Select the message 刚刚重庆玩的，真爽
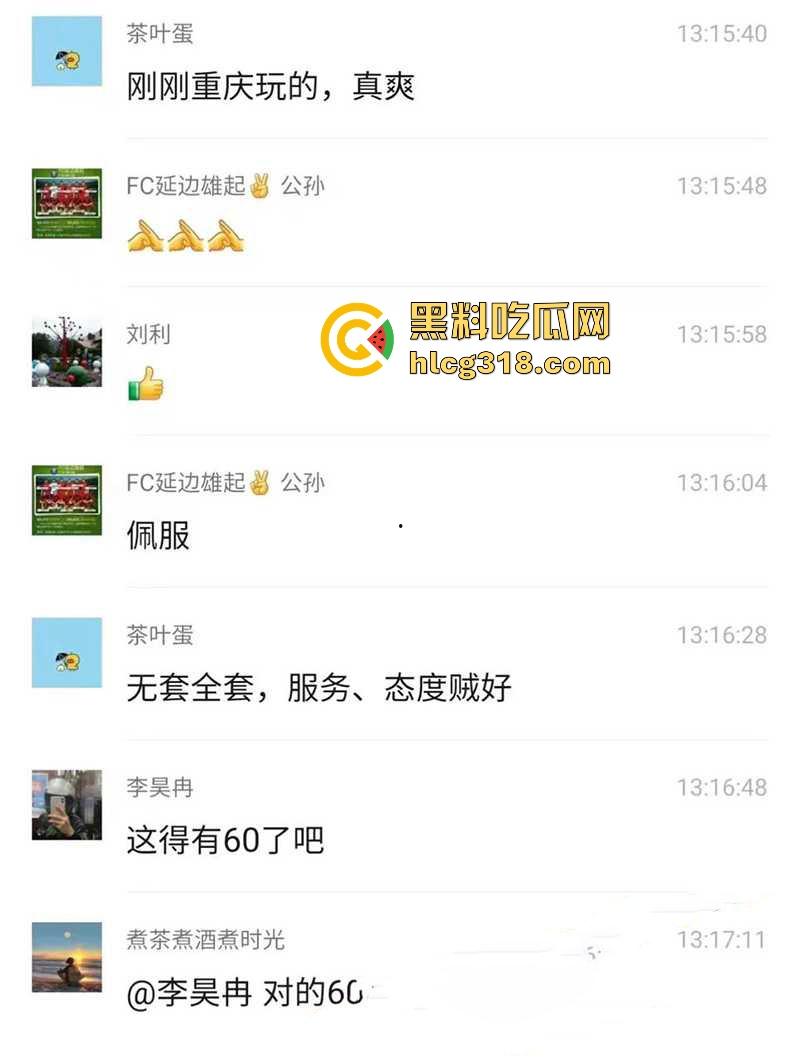Viewport: 800px width, 1060px height. coord(270,88)
